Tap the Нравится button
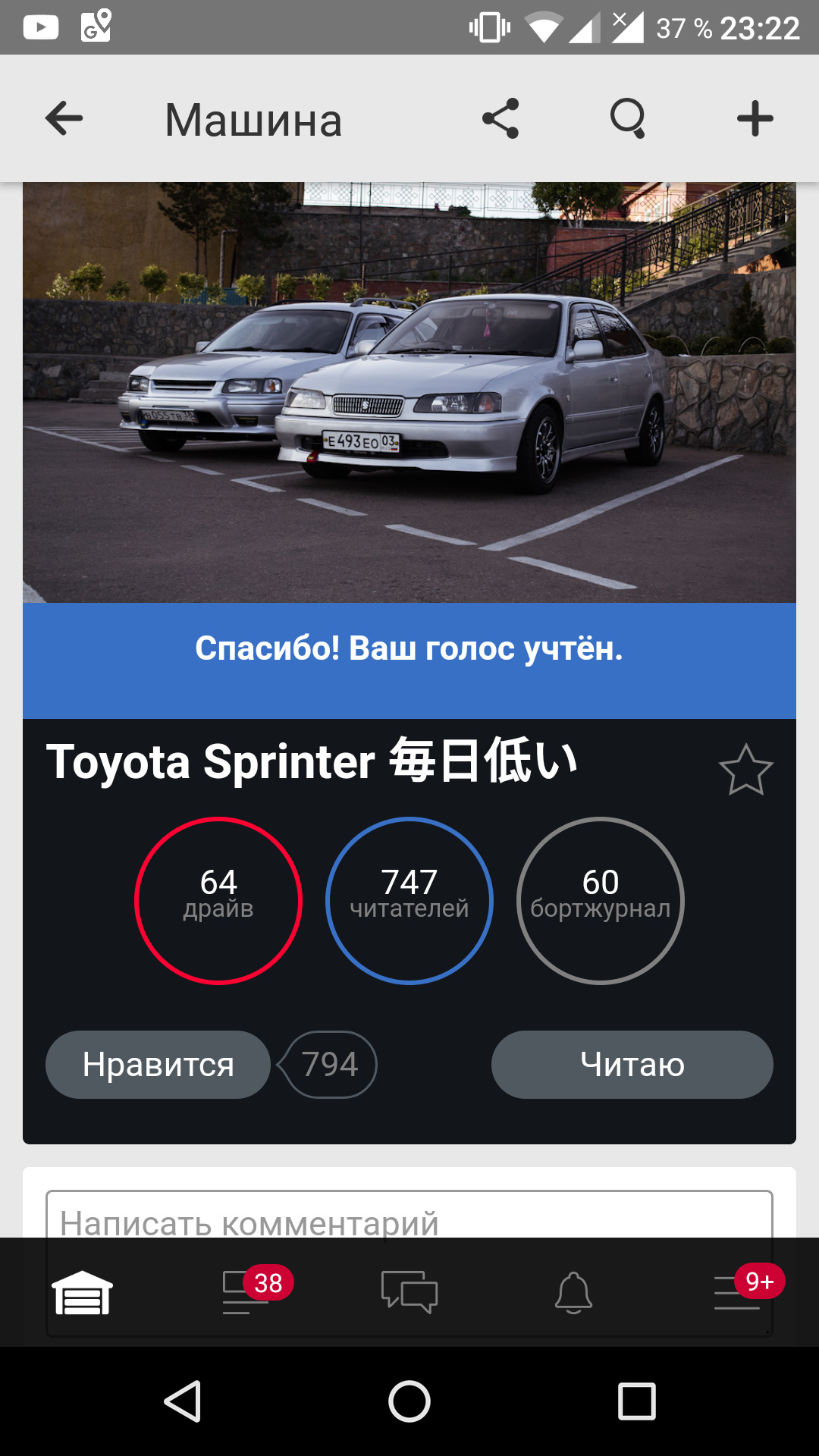This screenshot has width=819, height=1456. click(158, 1065)
